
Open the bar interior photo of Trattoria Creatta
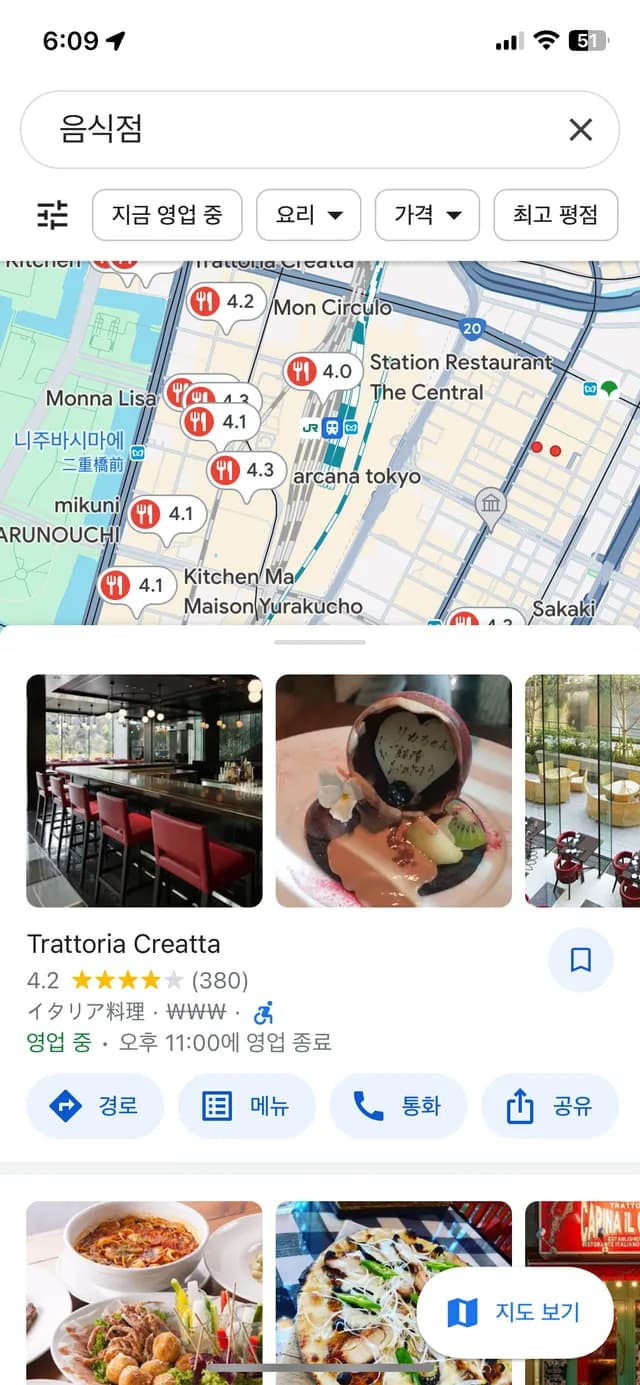point(144,790)
